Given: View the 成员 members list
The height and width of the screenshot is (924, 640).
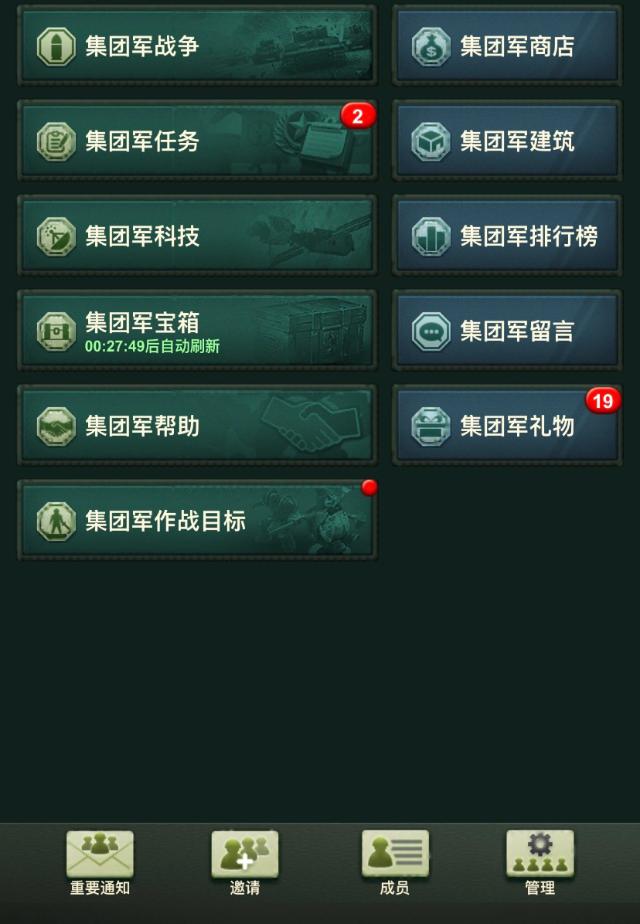Looking at the screenshot, I should (x=395, y=863).
